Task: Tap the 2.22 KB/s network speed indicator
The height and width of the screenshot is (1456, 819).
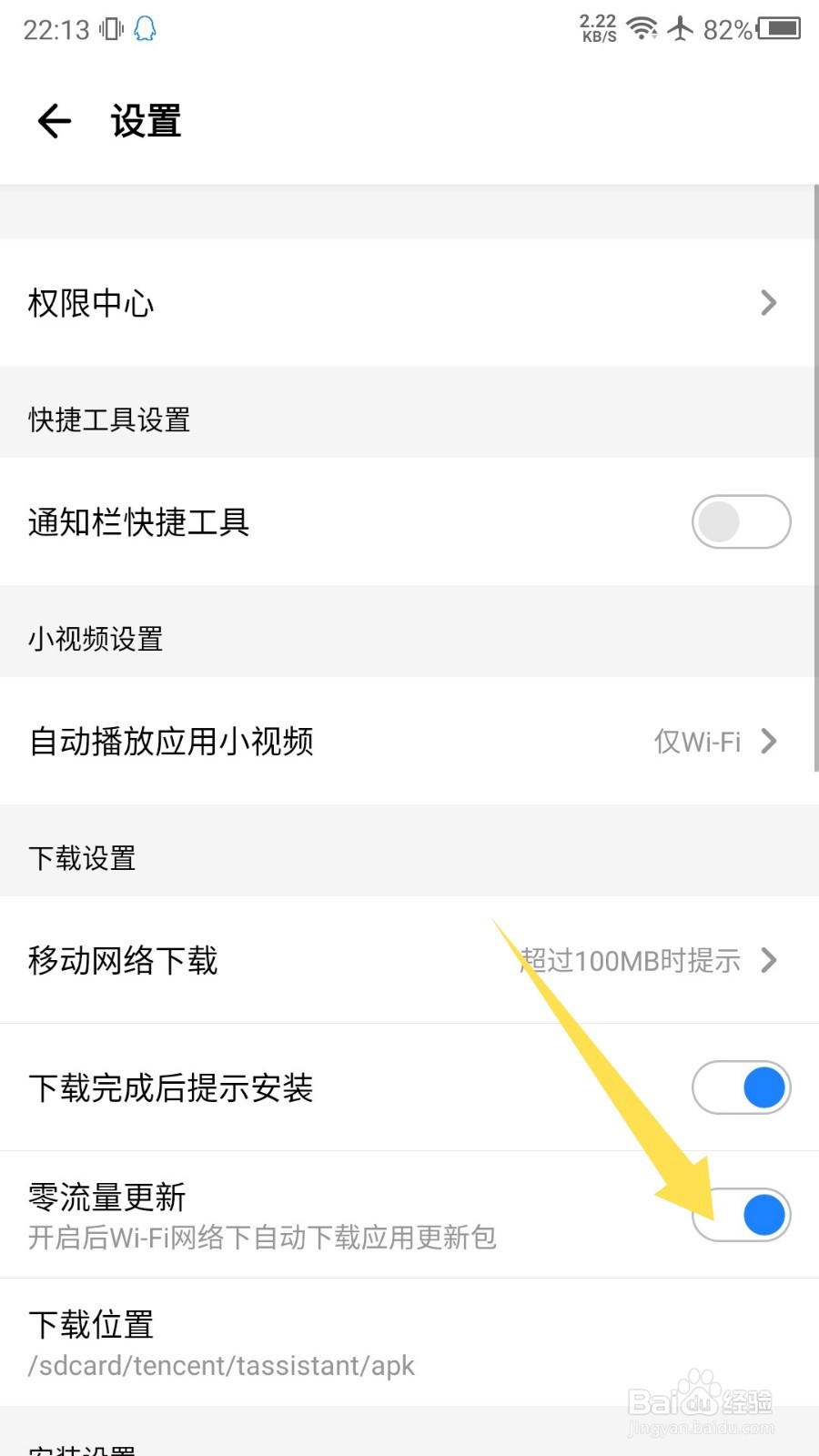Action: click(x=597, y=28)
